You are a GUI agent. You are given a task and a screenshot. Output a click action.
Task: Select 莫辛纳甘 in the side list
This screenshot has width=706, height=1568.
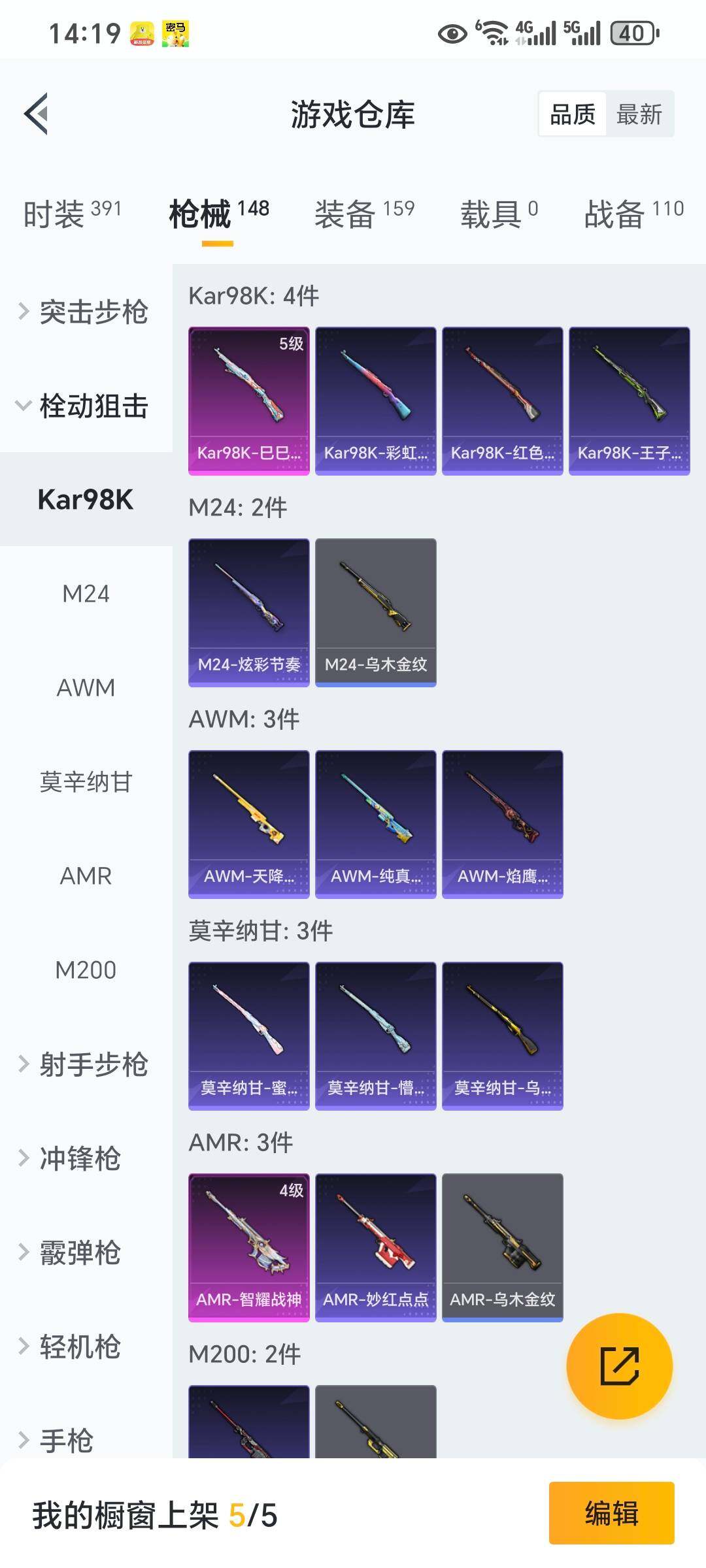pyautogui.click(x=86, y=782)
